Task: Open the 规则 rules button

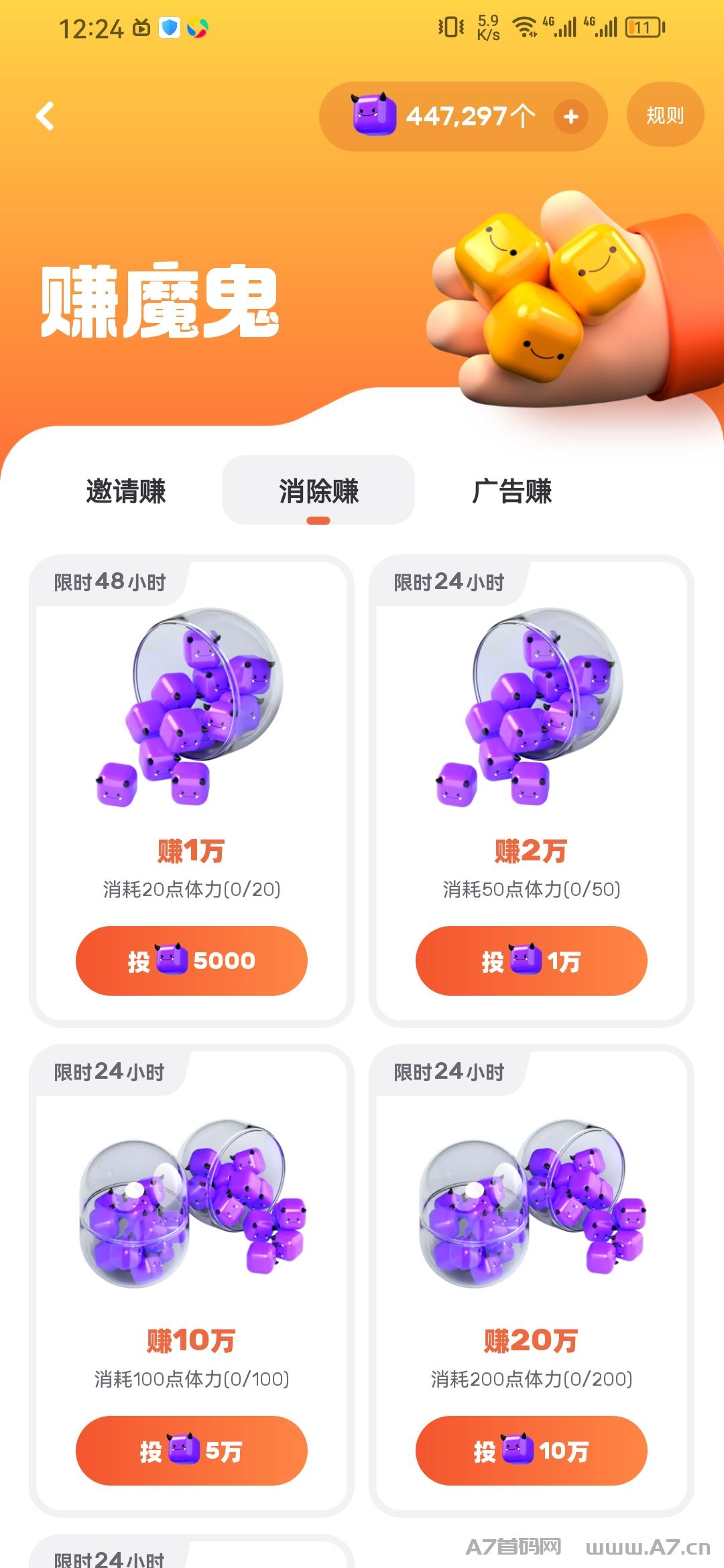Action: click(x=664, y=115)
